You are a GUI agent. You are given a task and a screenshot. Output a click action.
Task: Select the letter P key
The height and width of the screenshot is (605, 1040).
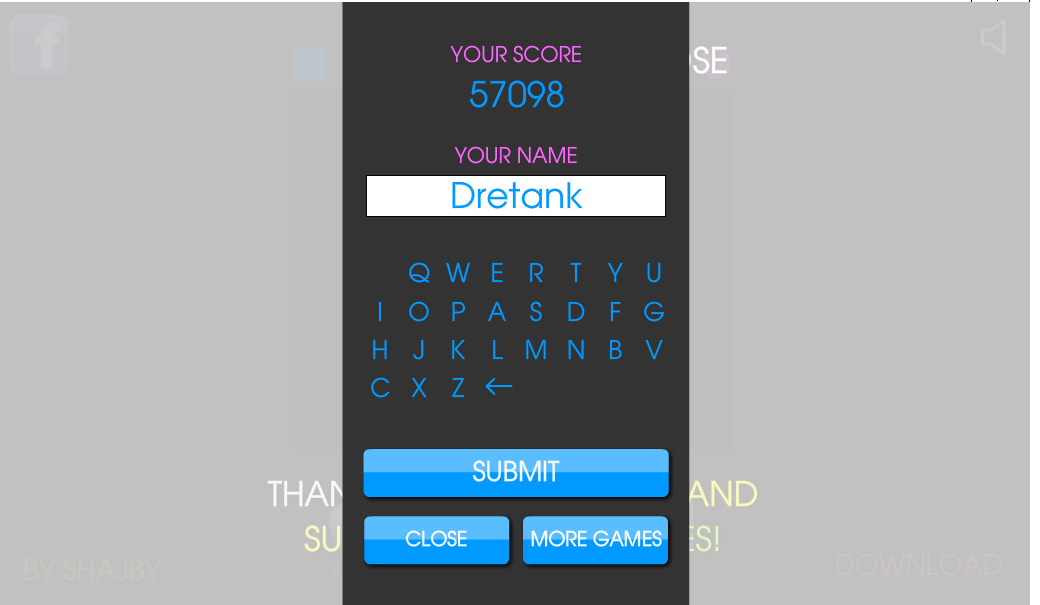(x=458, y=312)
